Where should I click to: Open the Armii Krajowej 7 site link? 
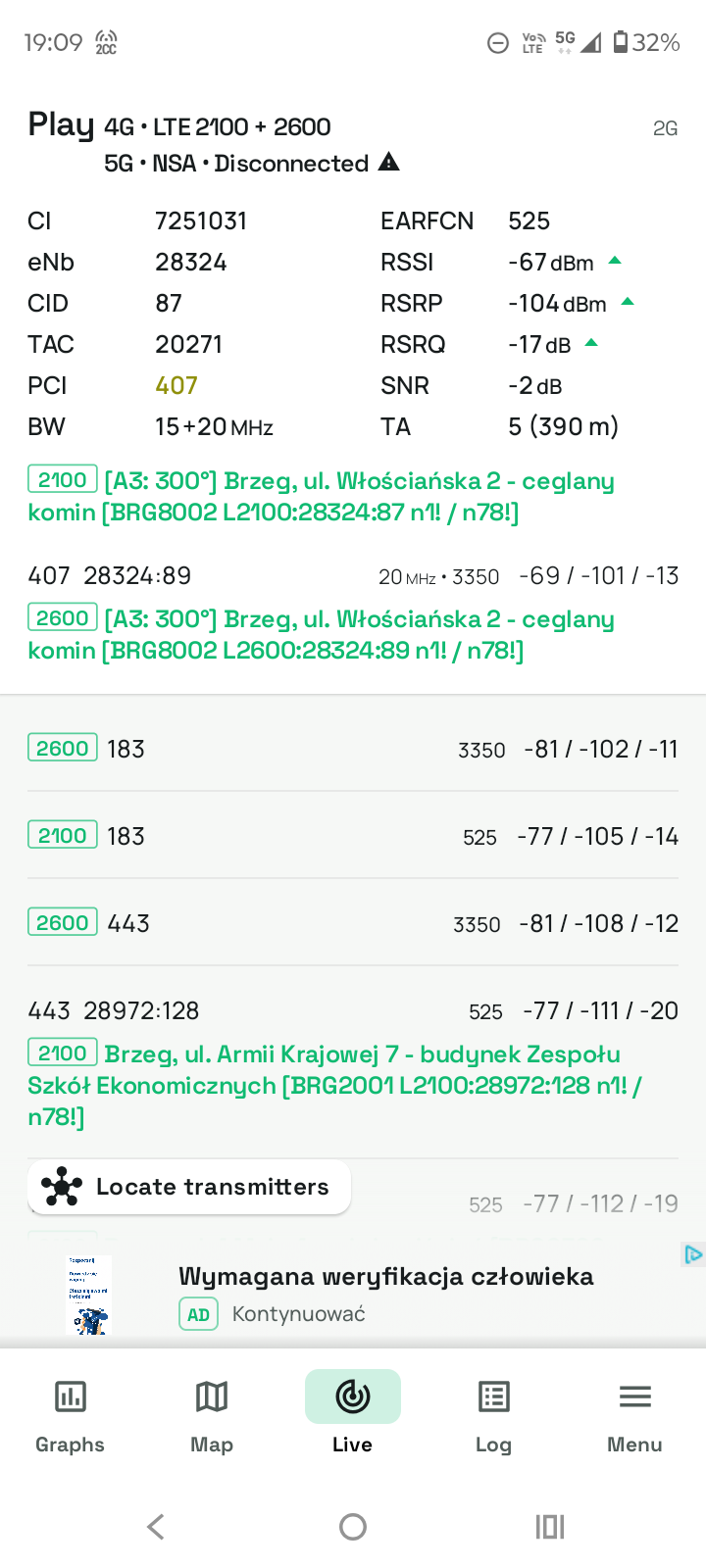[x=333, y=1085]
